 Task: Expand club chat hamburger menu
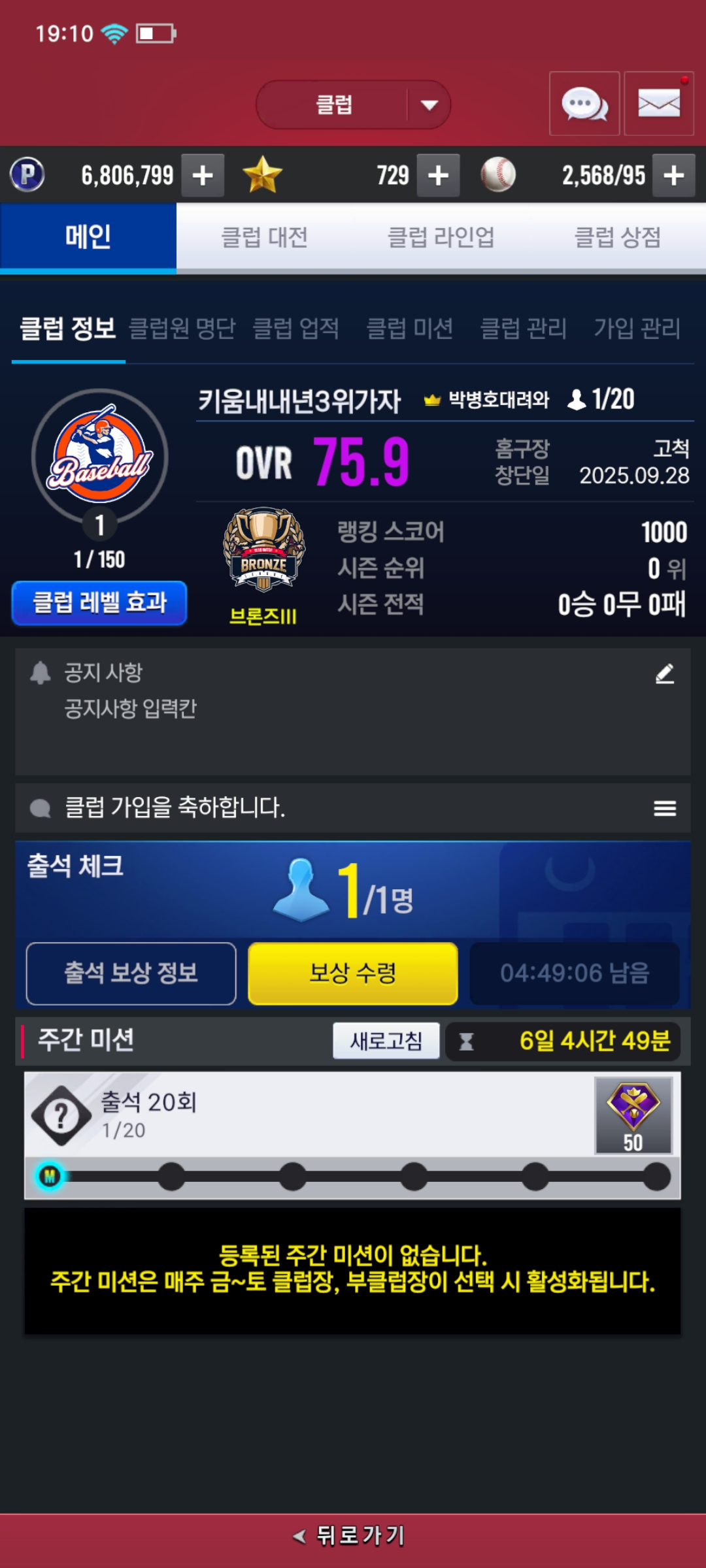coord(664,808)
